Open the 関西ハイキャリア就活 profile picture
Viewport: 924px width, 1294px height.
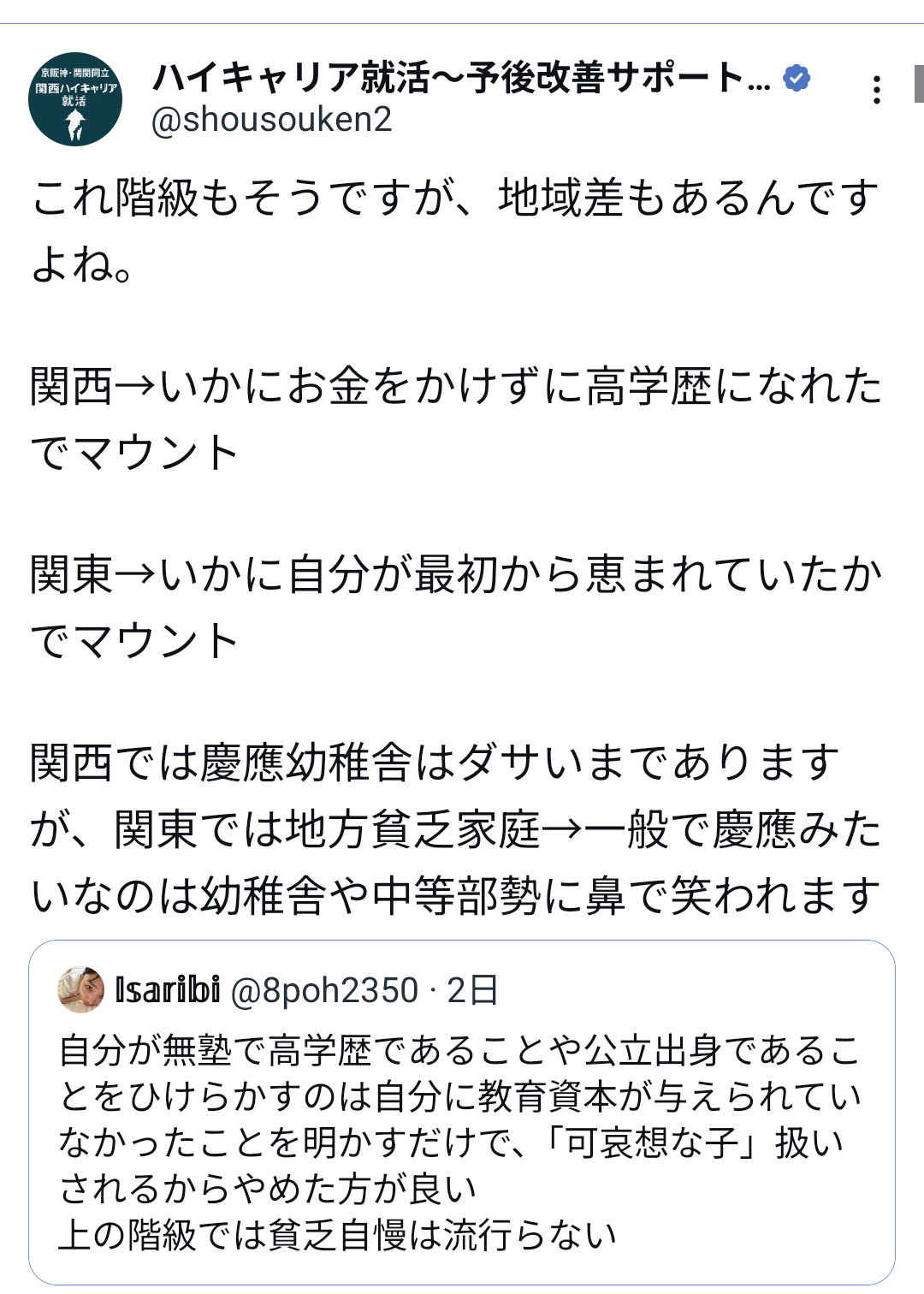pos(75,99)
